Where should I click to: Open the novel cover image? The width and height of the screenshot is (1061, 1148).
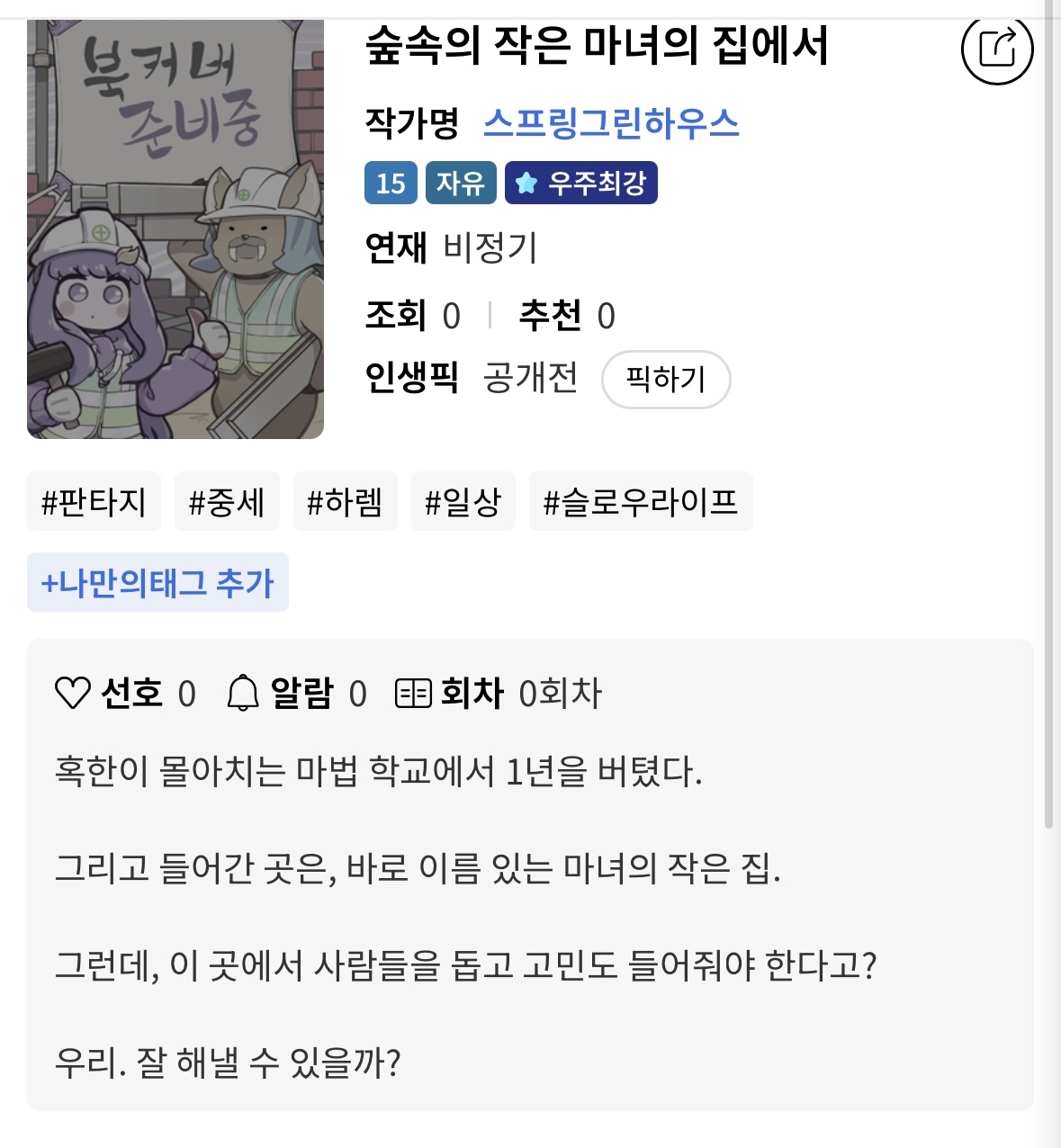(x=175, y=229)
